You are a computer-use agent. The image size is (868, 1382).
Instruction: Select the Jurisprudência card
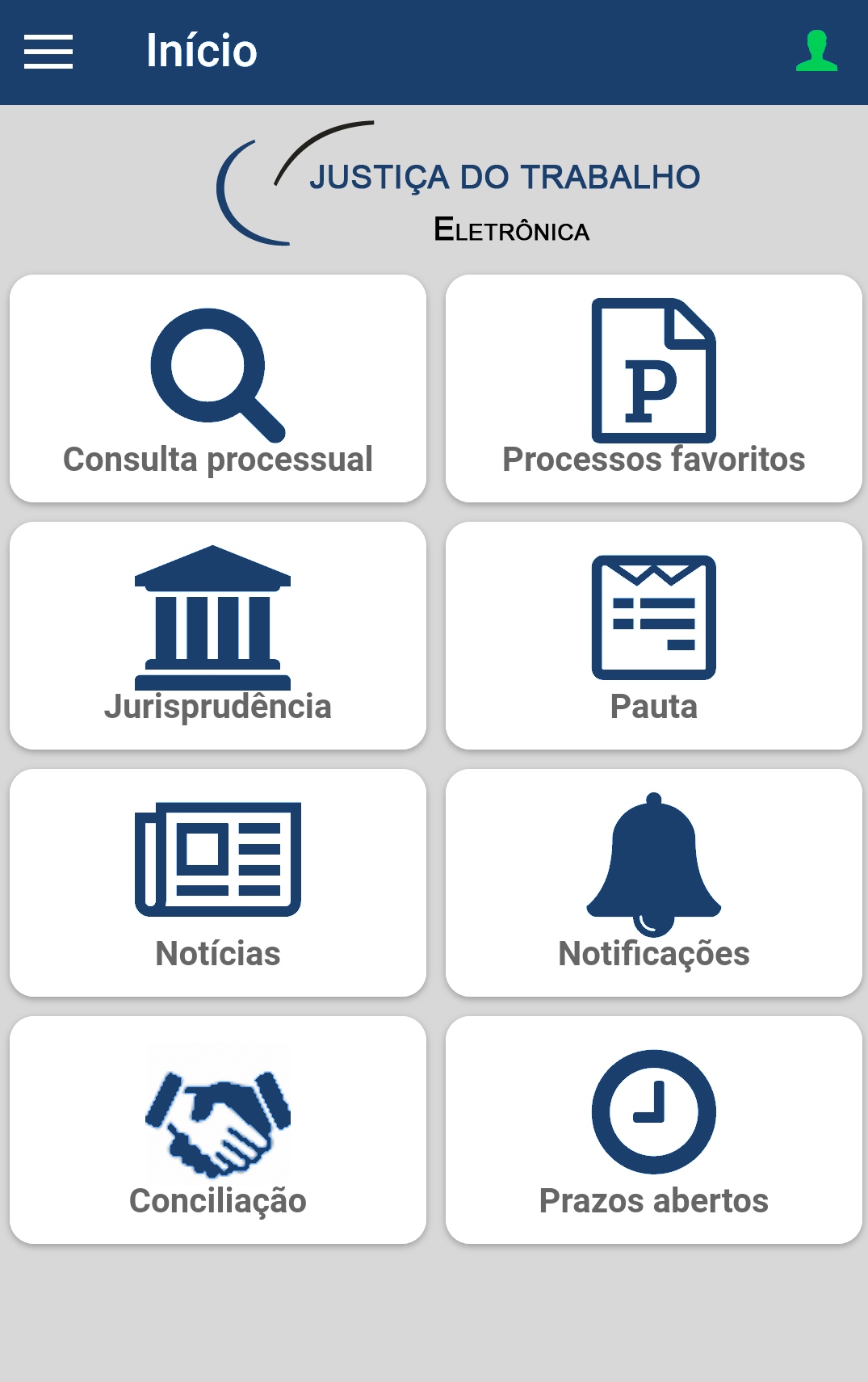click(x=218, y=636)
